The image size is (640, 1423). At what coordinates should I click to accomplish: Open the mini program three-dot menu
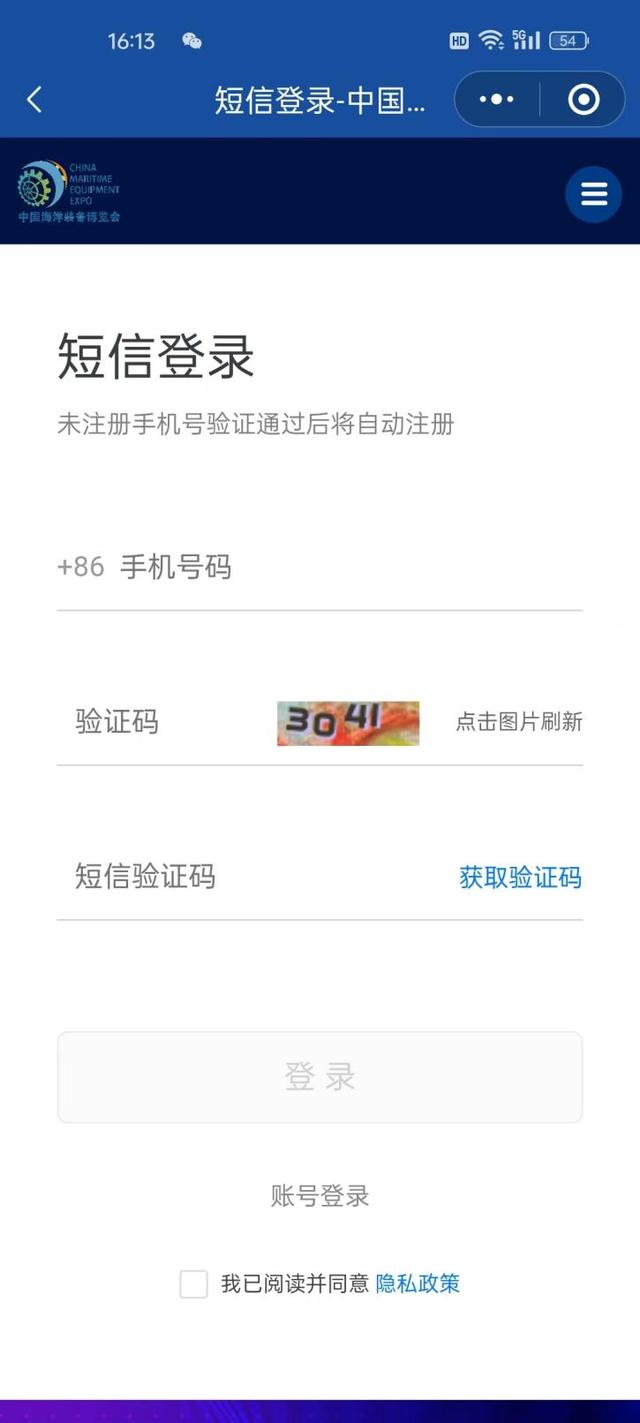point(497,100)
